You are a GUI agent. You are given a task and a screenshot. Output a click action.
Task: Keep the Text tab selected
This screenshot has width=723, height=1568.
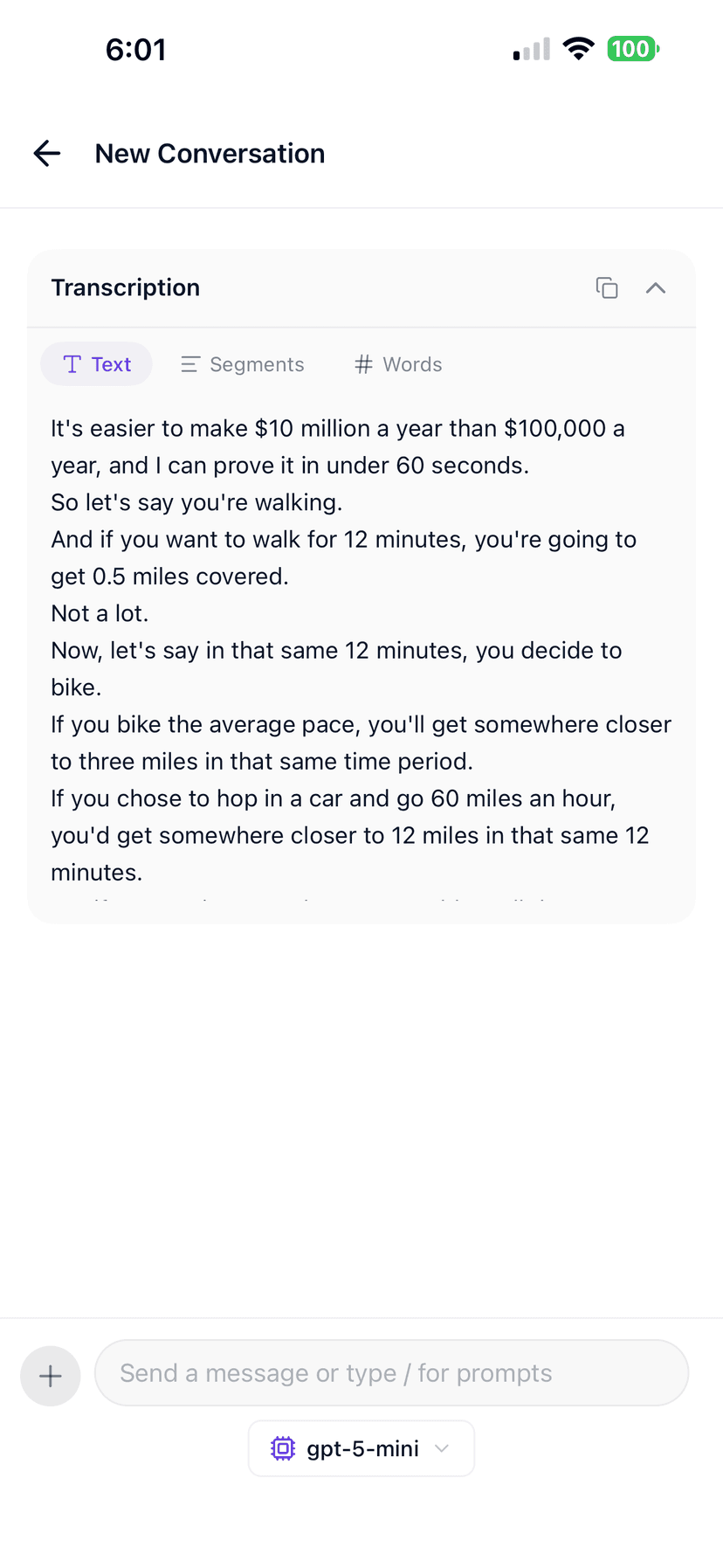(96, 364)
